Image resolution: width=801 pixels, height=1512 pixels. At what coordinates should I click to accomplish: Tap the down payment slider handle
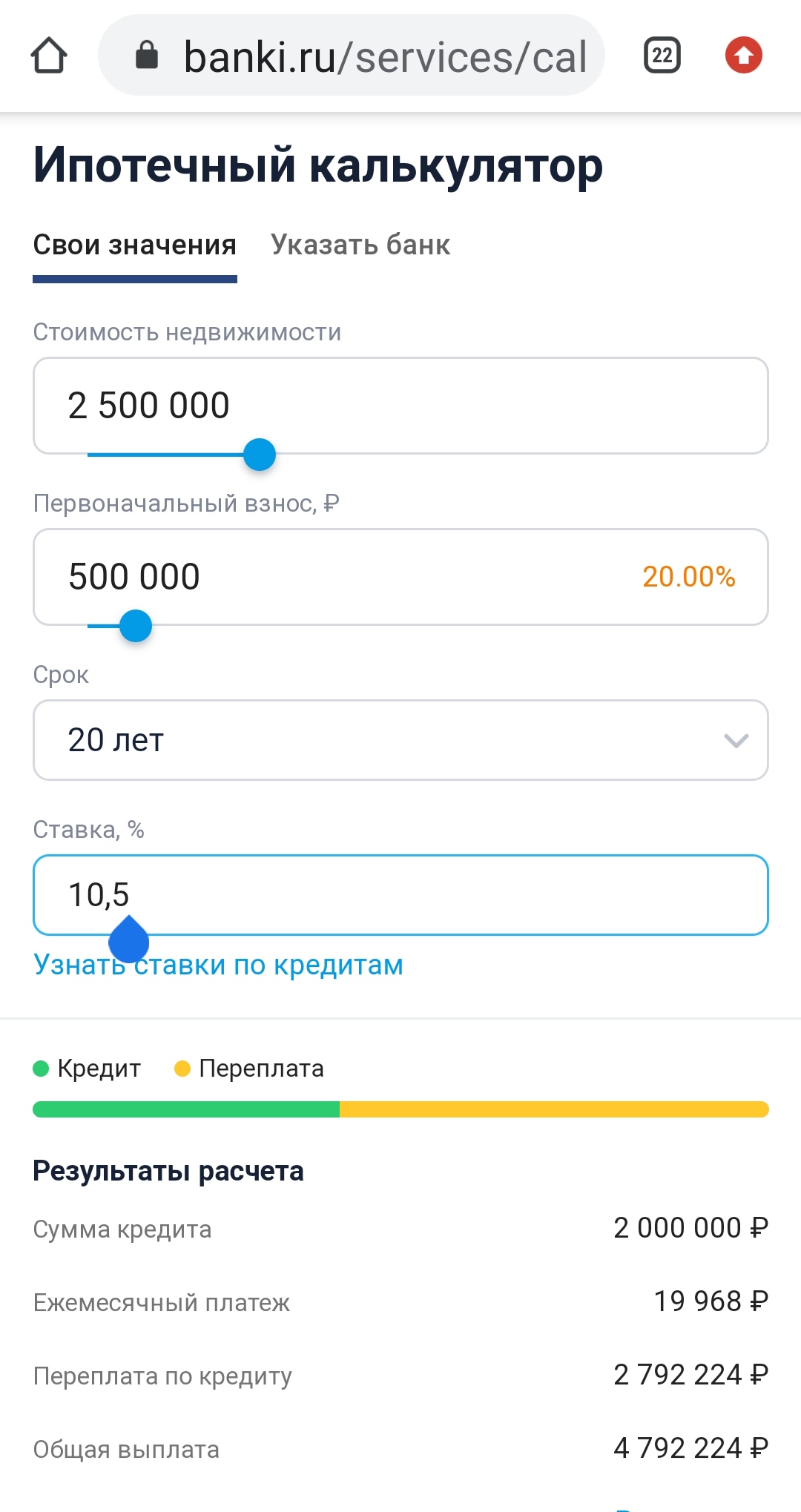pos(136,626)
